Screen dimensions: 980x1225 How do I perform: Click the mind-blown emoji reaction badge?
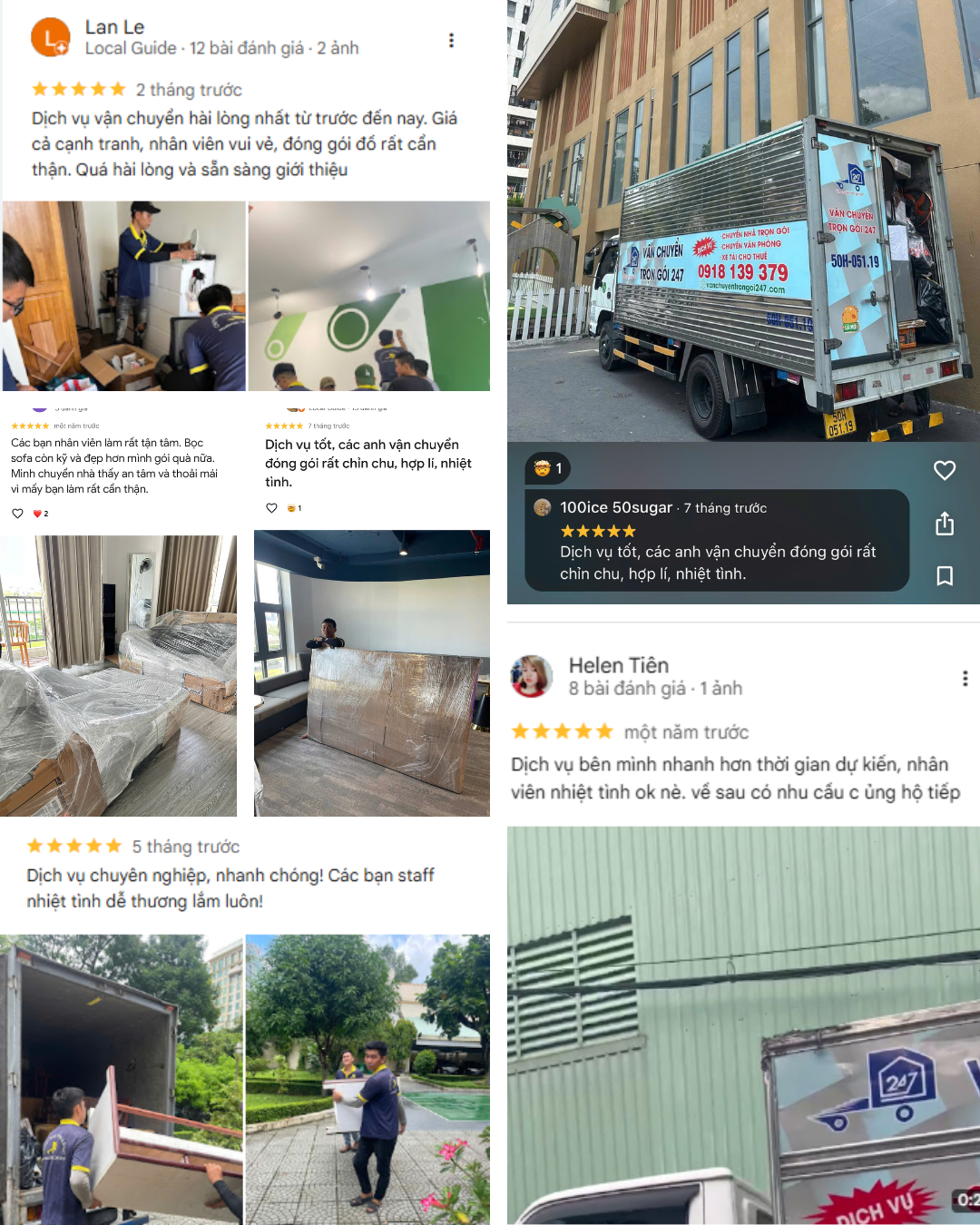(549, 470)
